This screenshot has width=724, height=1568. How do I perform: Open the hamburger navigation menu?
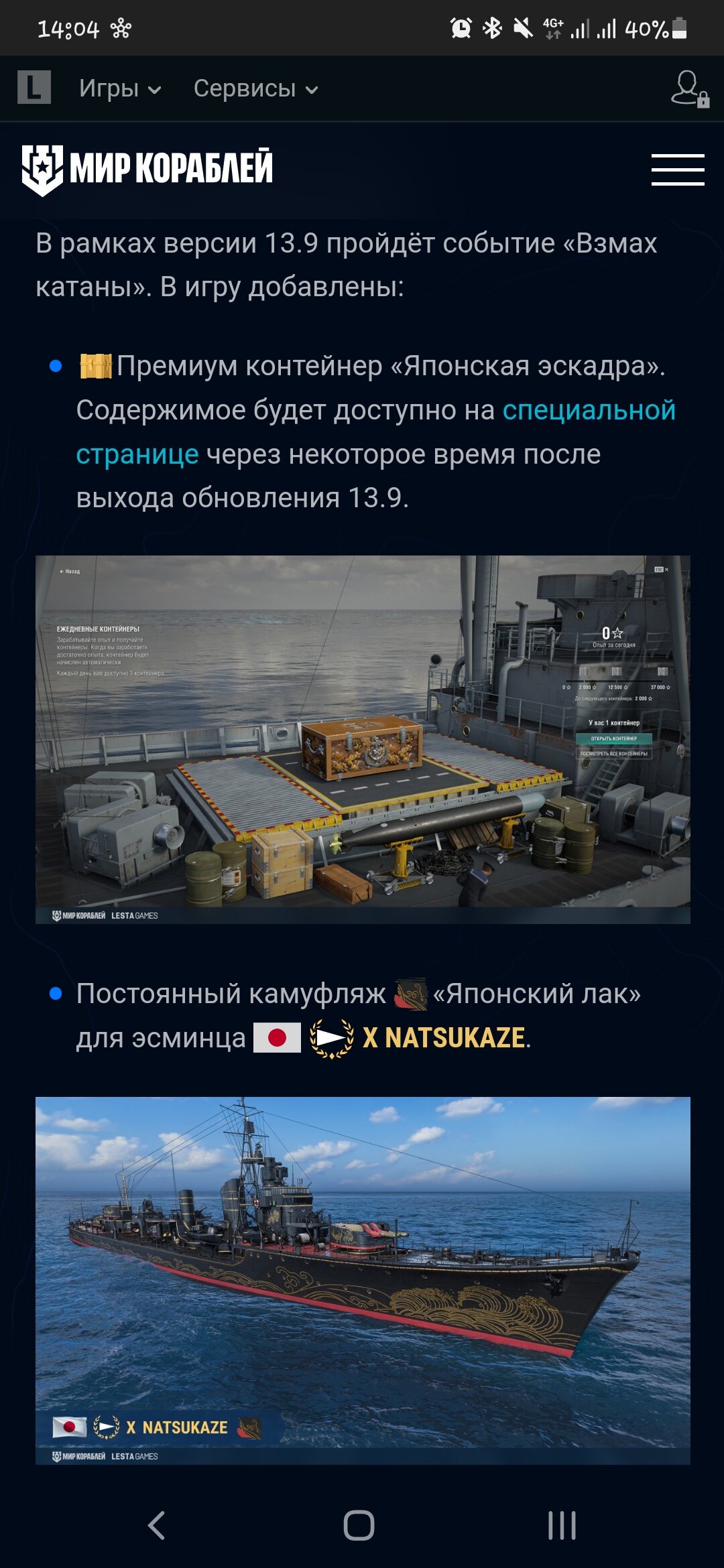(678, 170)
